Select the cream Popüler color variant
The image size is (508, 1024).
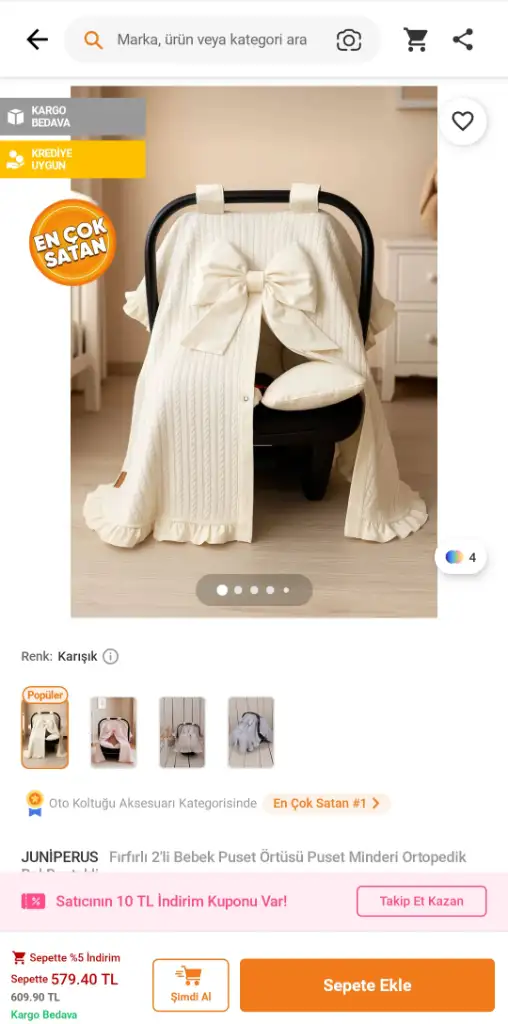pos(44,728)
